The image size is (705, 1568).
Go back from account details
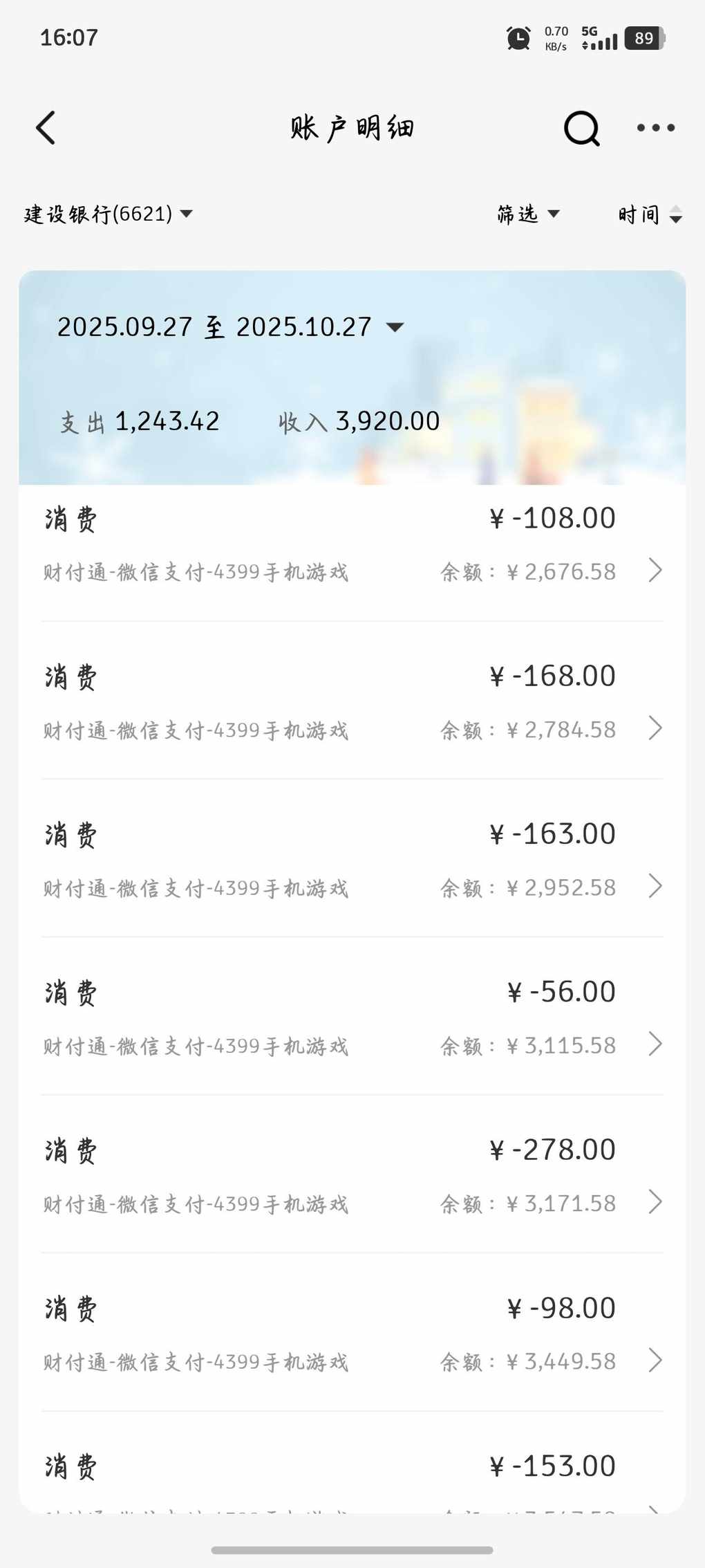pos(46,128)
